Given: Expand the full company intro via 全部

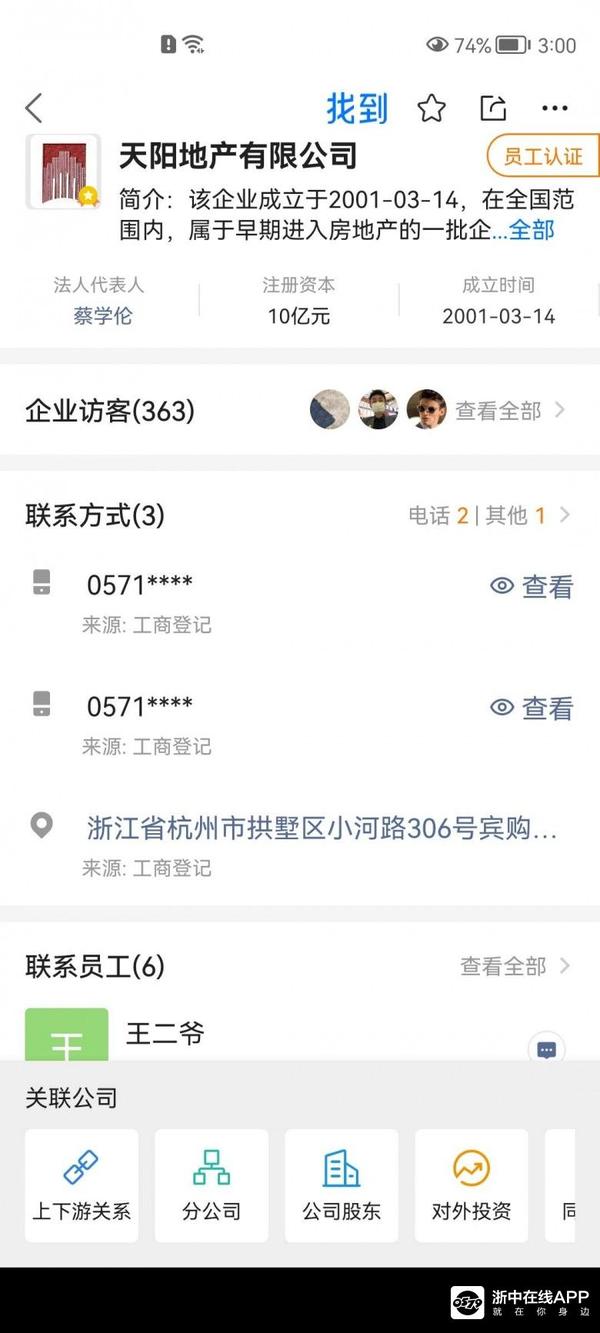Looking at the screenshot, I should 531,231.
